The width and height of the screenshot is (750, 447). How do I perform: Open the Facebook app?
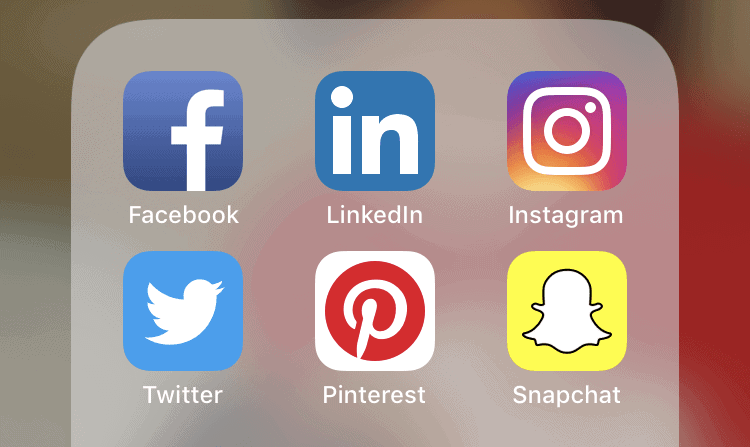(x=183, y=131)
